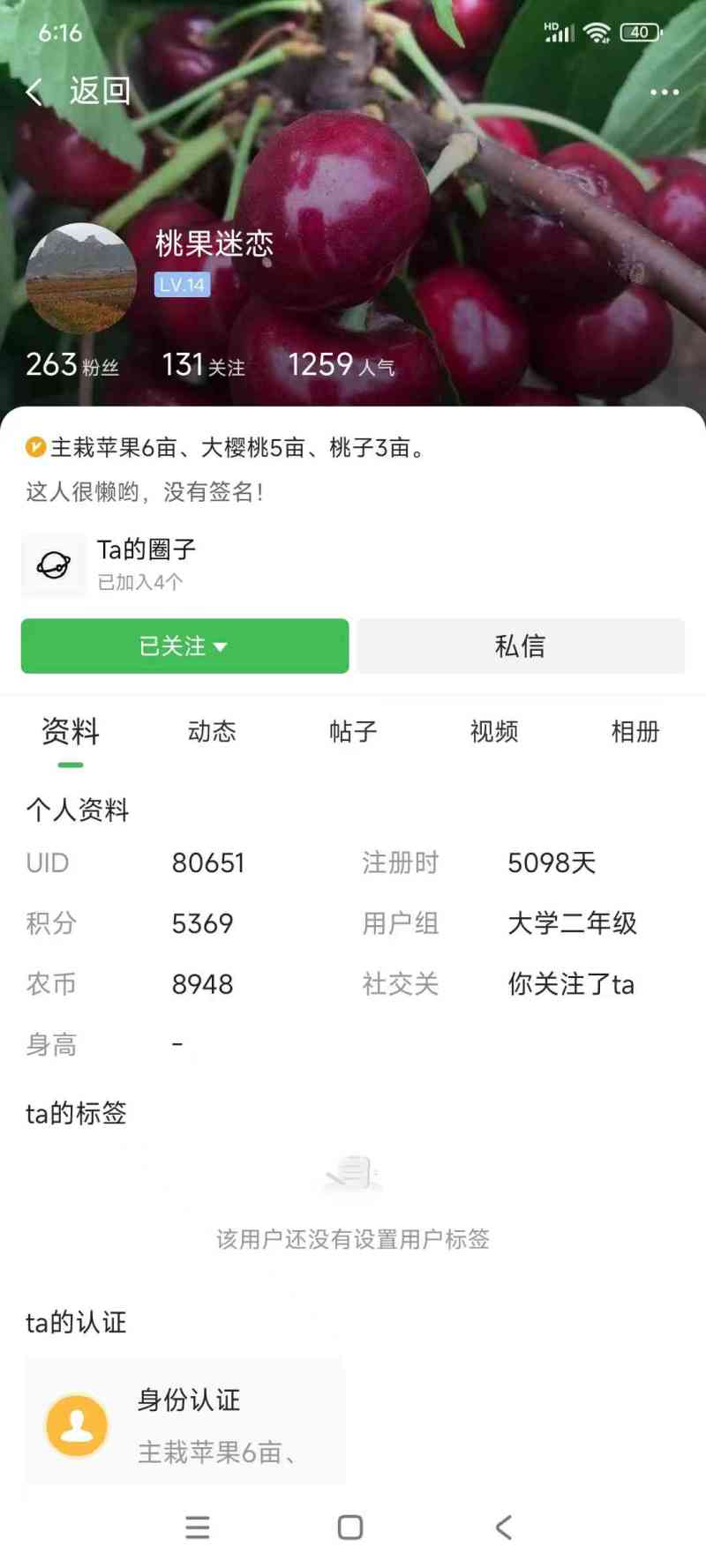View the 263 粉丝 followers list

point(72,364)
